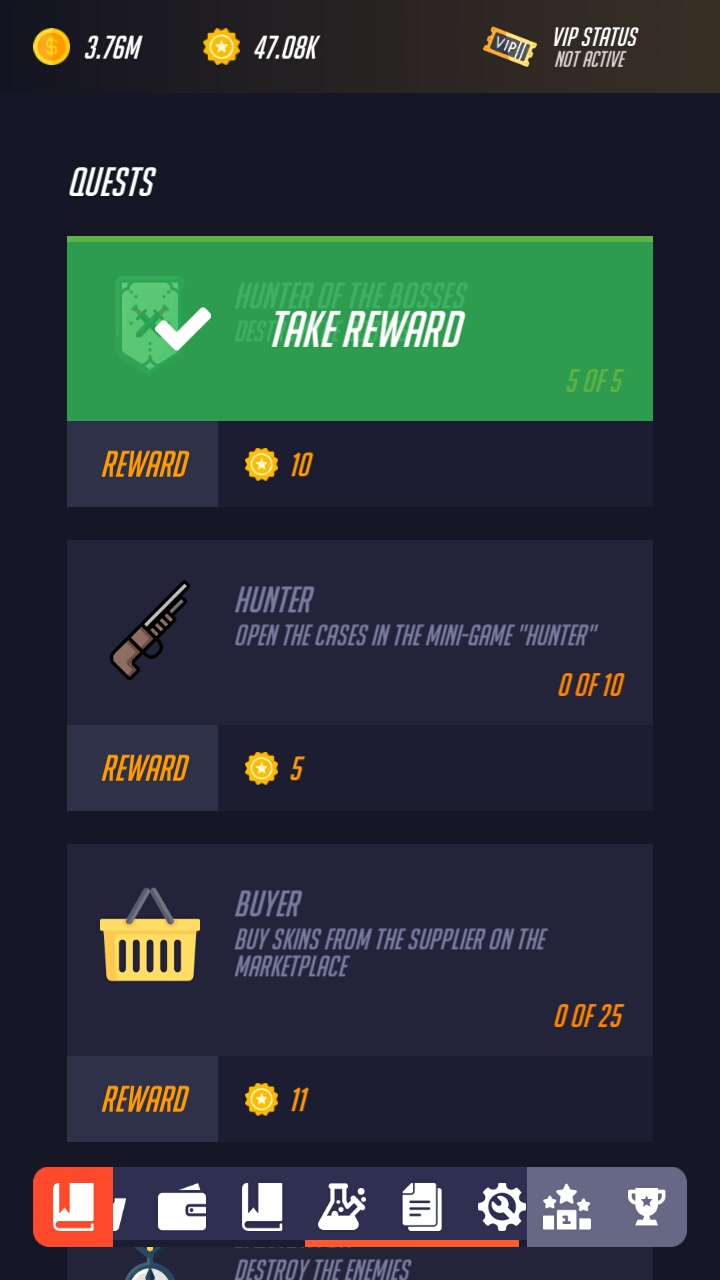This screenshot has height=1280, width=720.
Task: Open the wallet tab
Action: [x=182, y=1208]
